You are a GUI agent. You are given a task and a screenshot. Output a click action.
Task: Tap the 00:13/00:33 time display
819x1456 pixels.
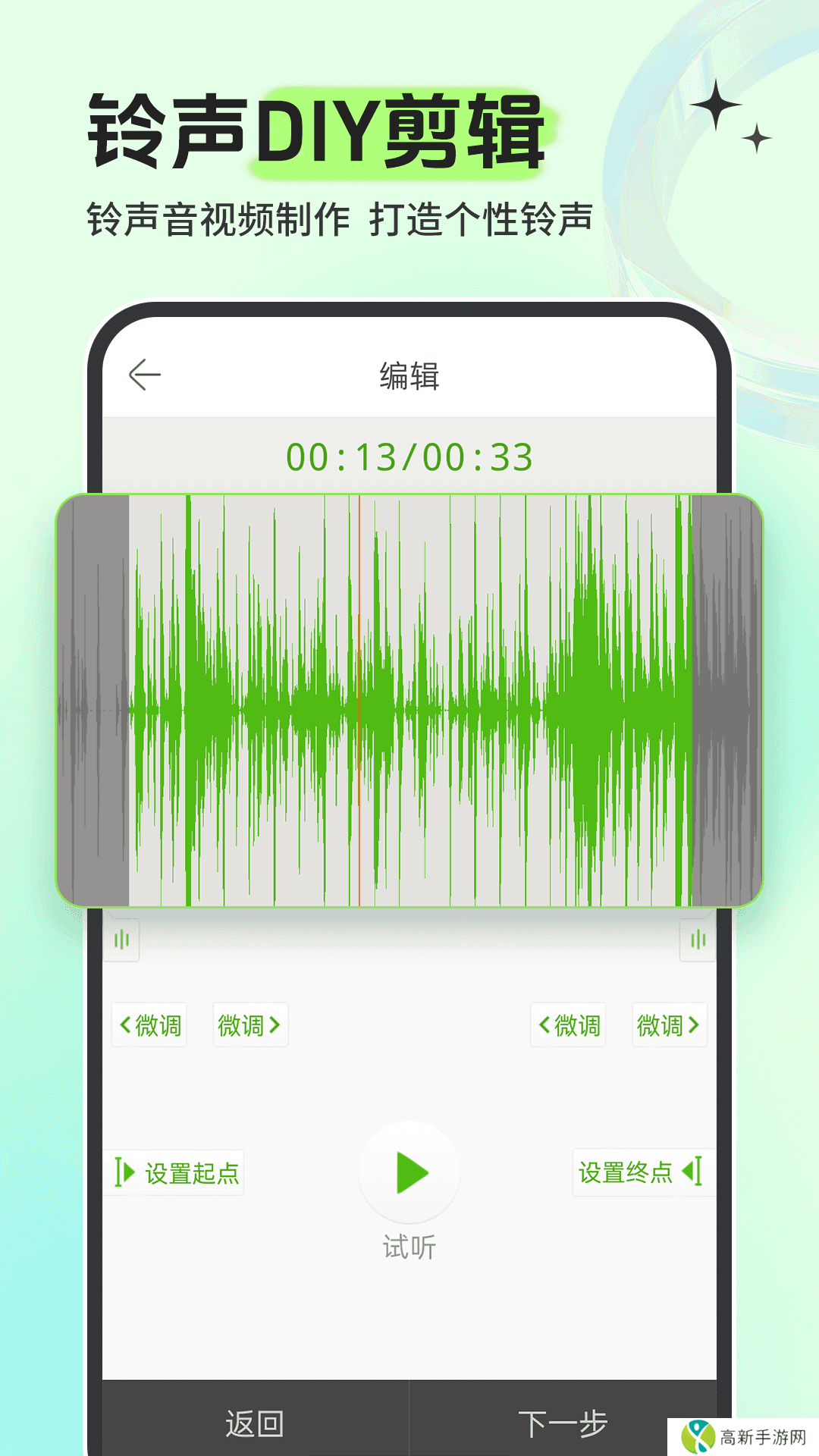coord(409,456)
